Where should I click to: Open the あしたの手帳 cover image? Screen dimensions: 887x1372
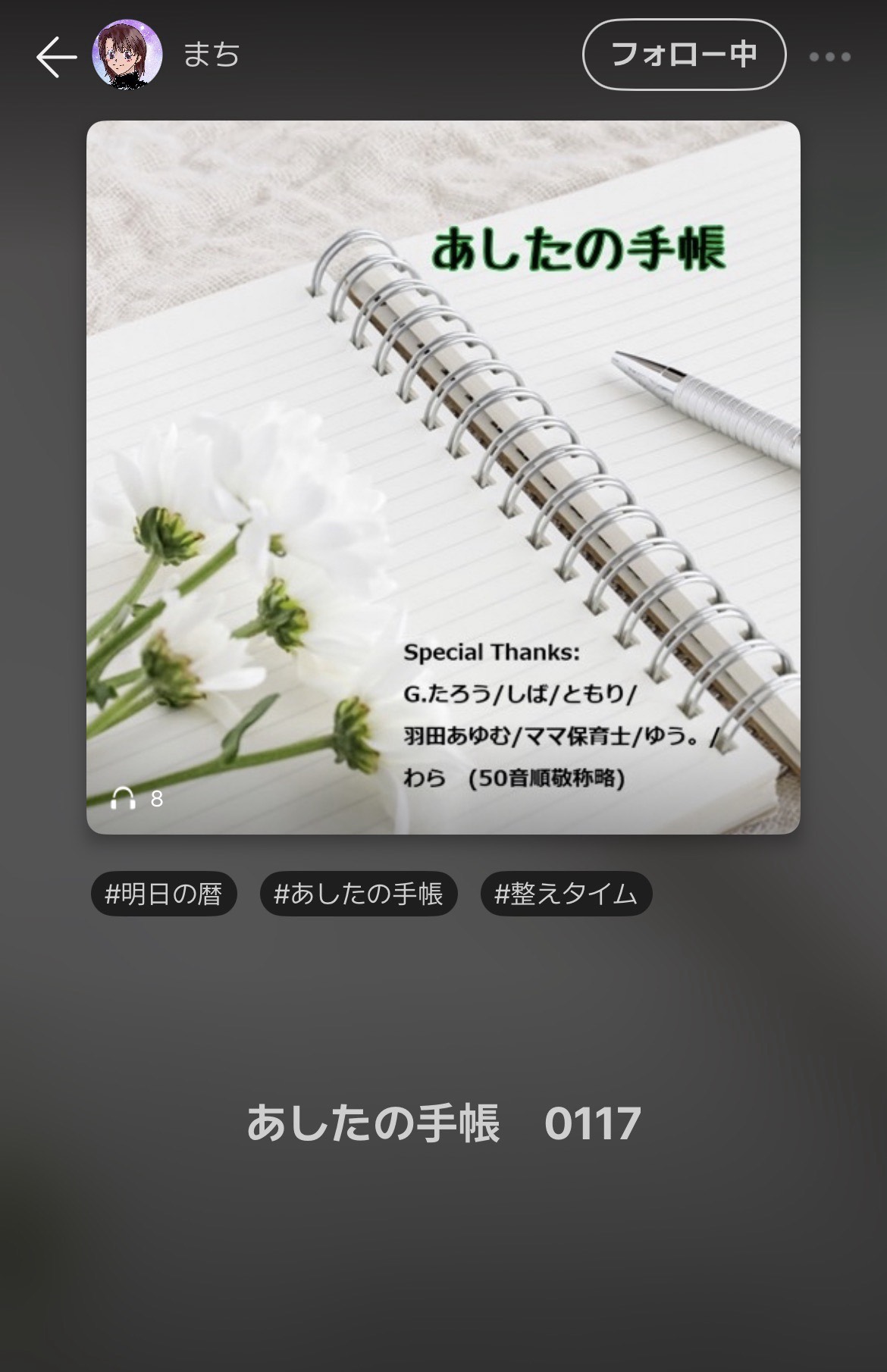click(x=443, y=478)
